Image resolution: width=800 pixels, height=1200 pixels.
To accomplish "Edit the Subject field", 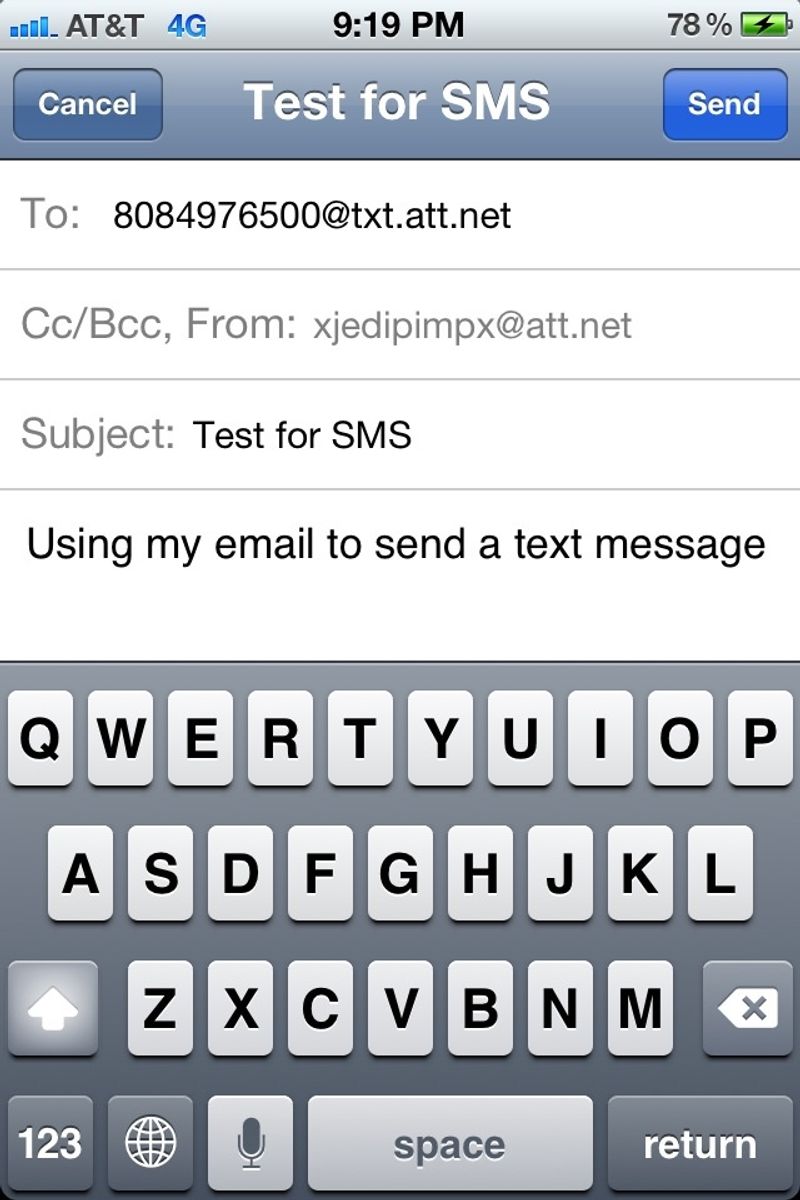I will coord(400,435).
